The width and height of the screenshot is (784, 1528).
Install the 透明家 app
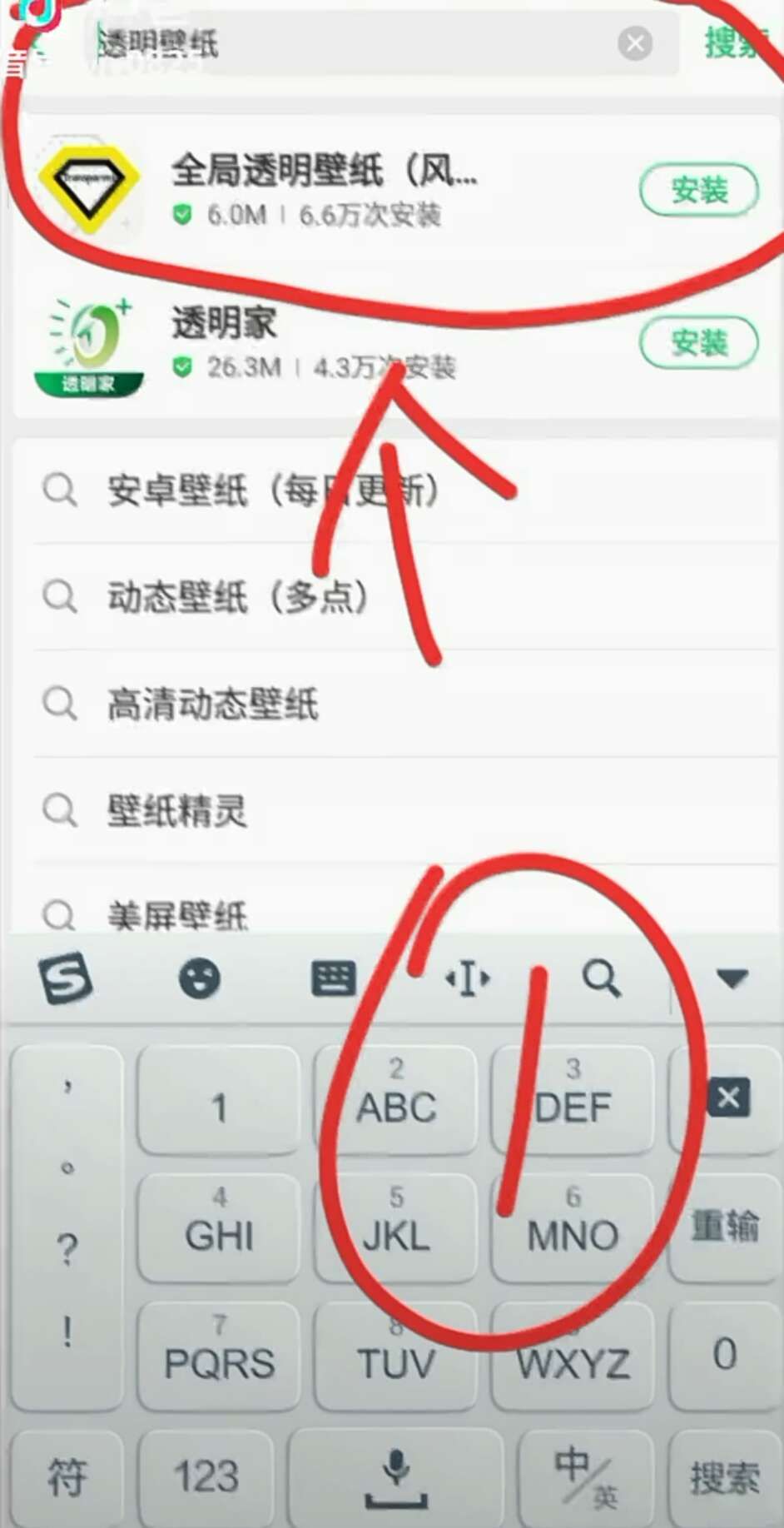point(699,342)
